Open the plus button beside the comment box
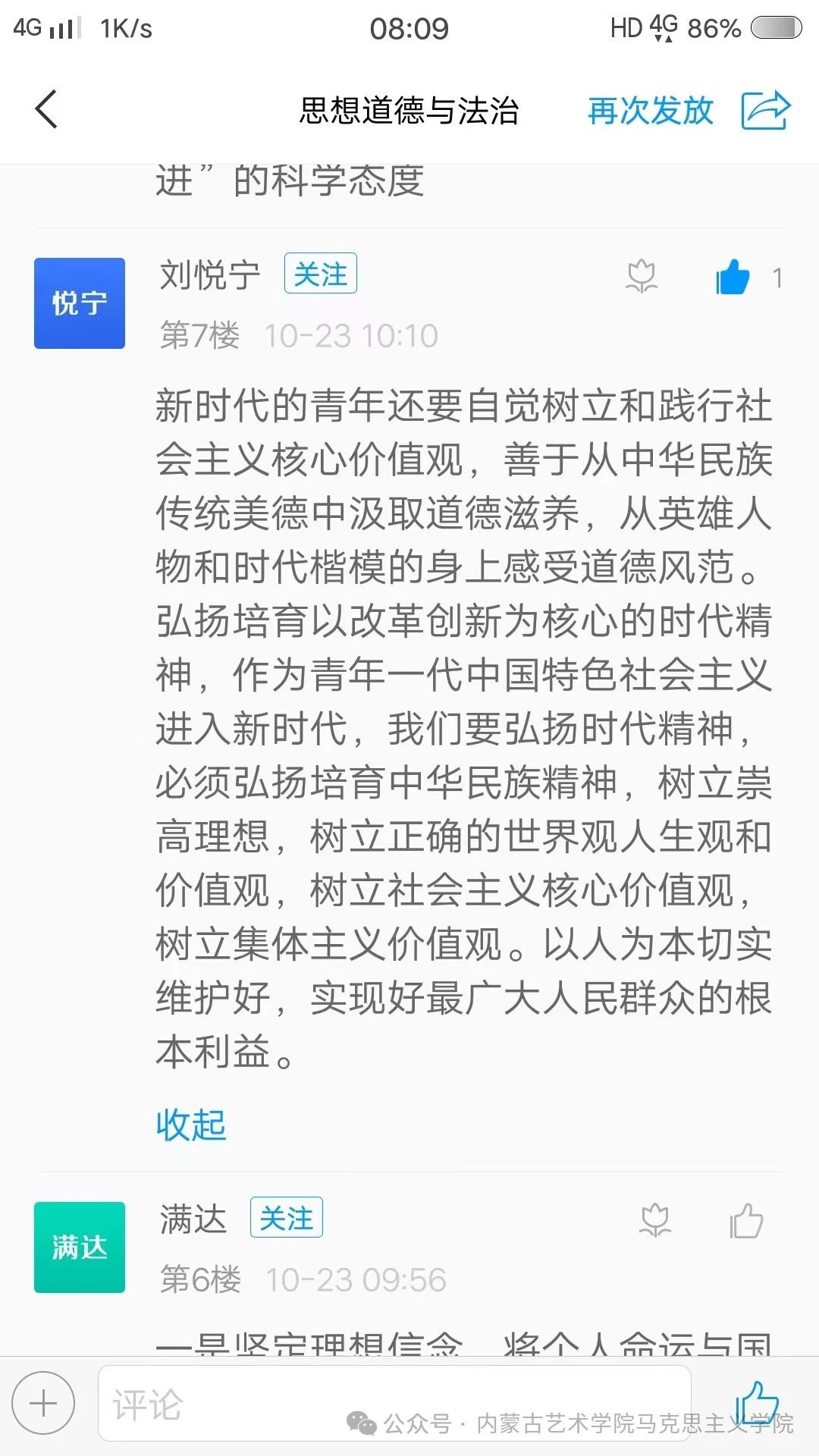This screenshot has height=1456, width=819. [43, 1403]
